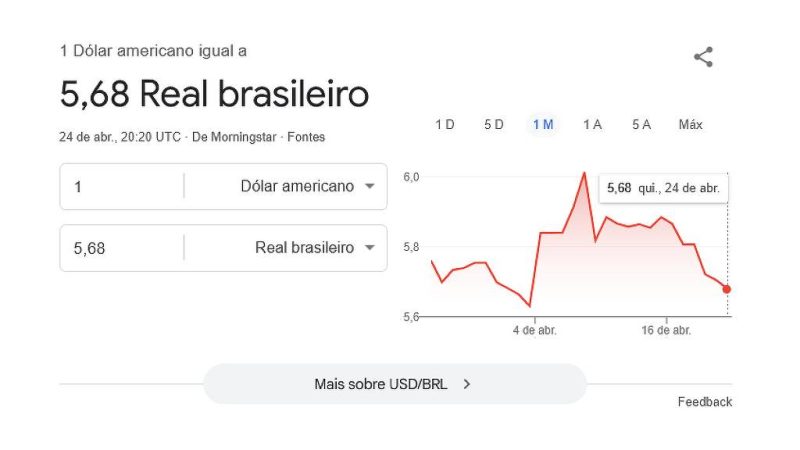Open Mais sobre USD/BRL
The image size is (800, 450).
(394, 383)
